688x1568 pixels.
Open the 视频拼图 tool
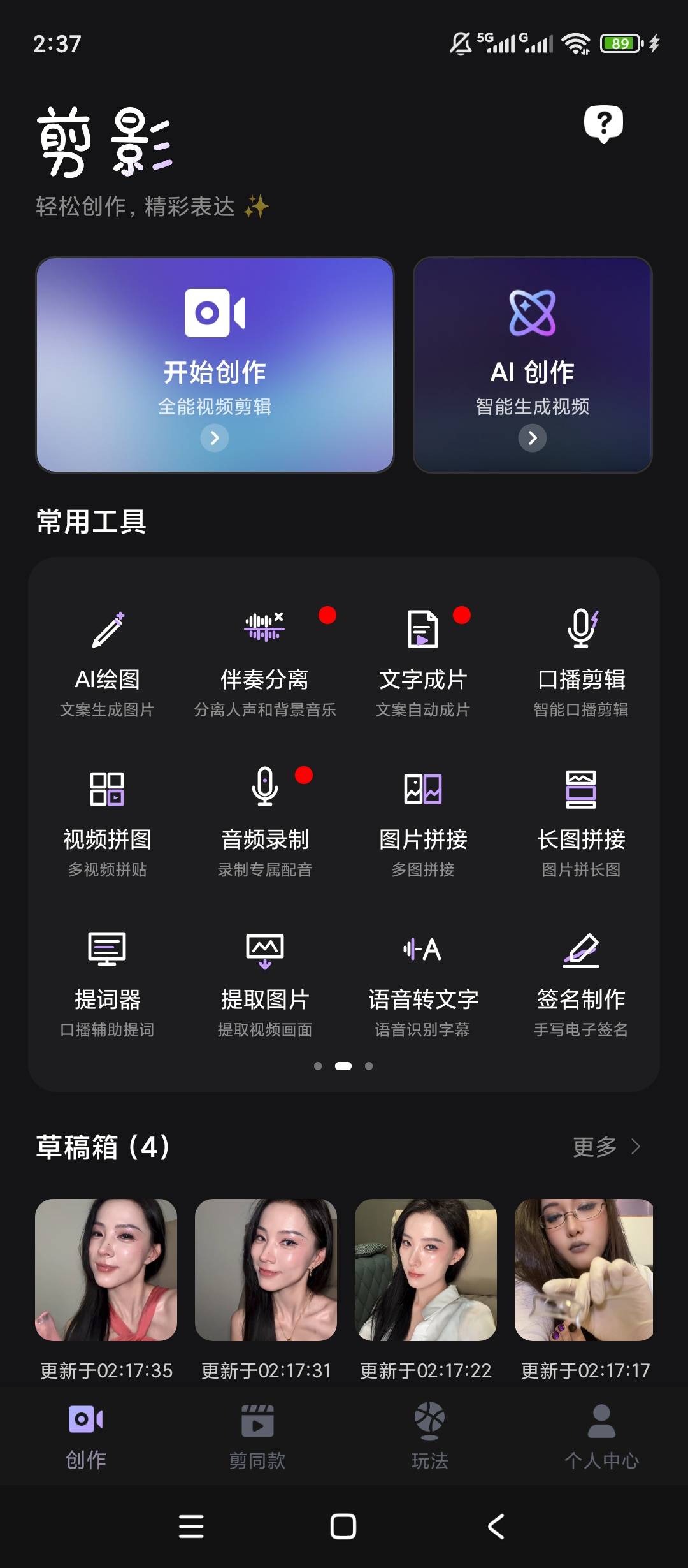107,824
